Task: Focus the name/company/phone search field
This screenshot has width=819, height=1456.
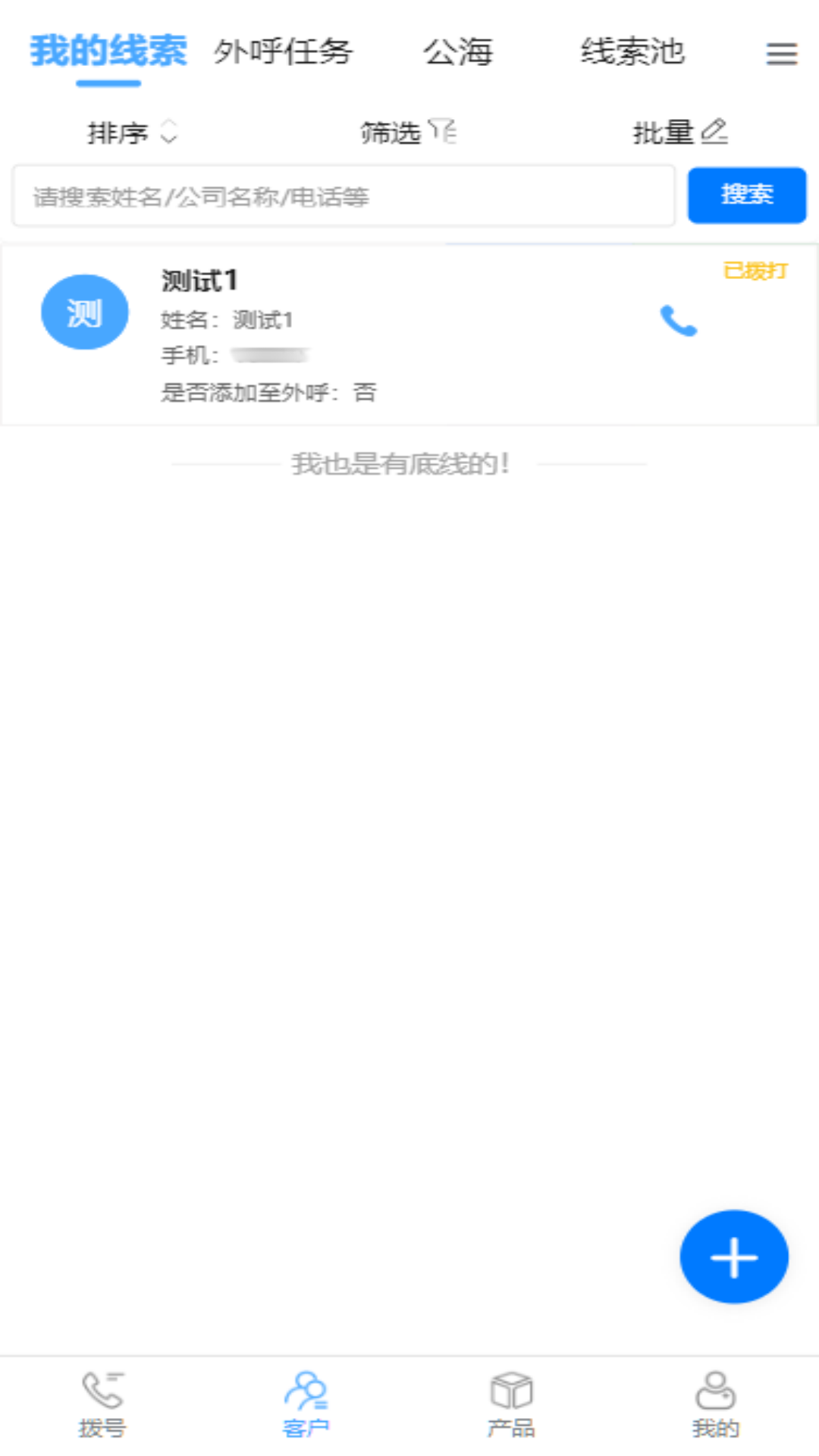Action: 344,196
